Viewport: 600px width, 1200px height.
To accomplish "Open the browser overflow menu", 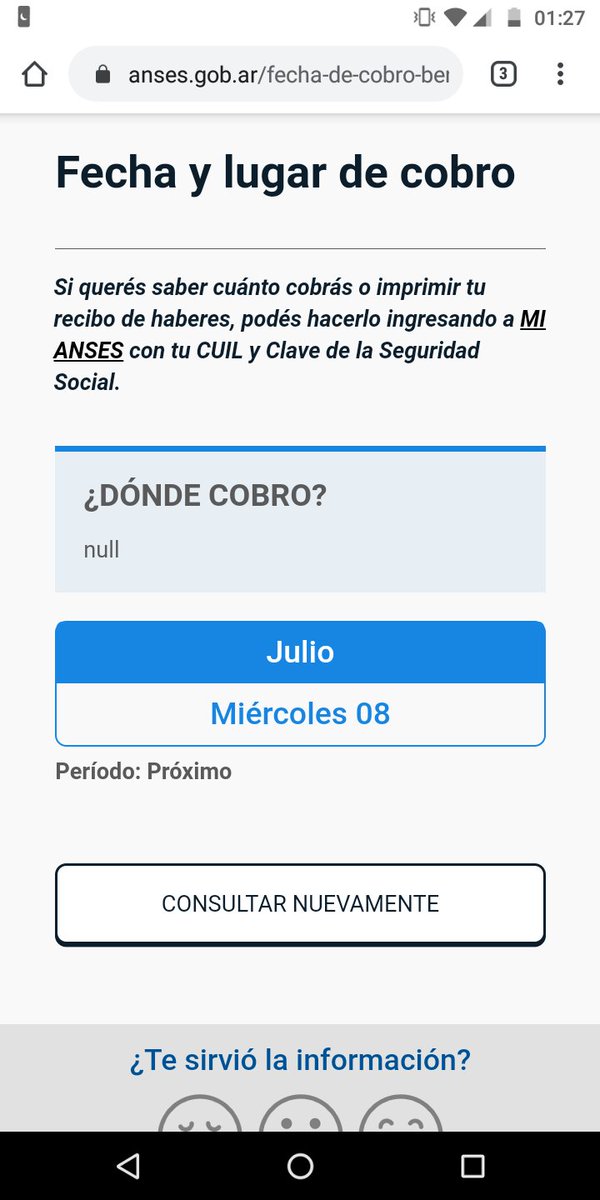I will coord(560,74).
